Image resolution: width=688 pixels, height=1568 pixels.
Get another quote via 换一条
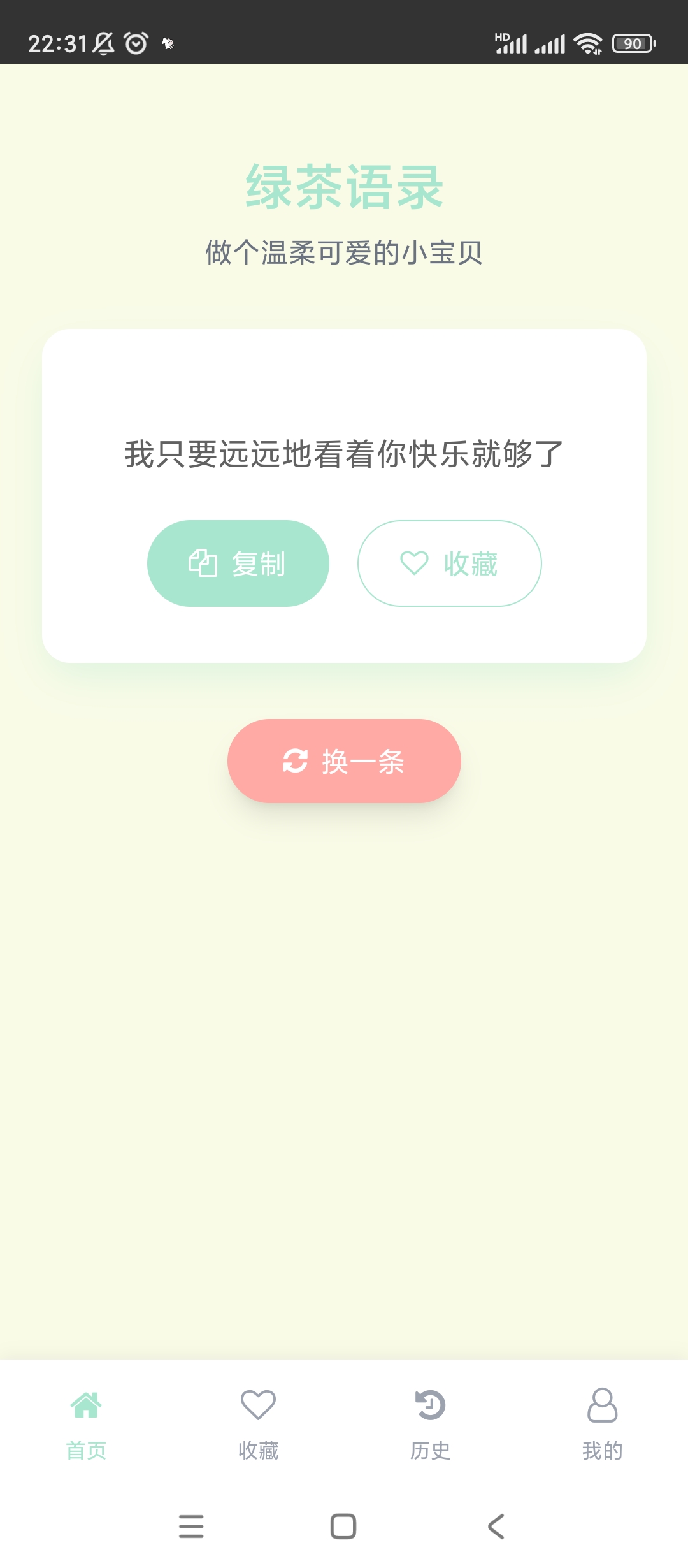344,761
